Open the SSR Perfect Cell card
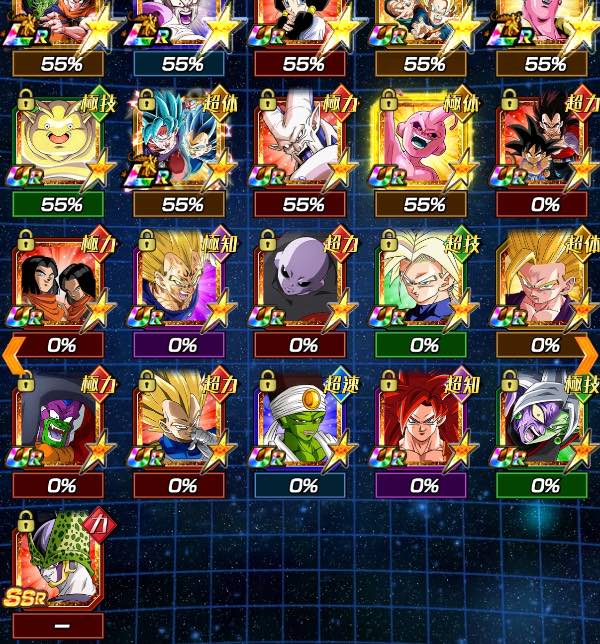Viewport: 600px width, 644px height. click(x=60, y=562)
